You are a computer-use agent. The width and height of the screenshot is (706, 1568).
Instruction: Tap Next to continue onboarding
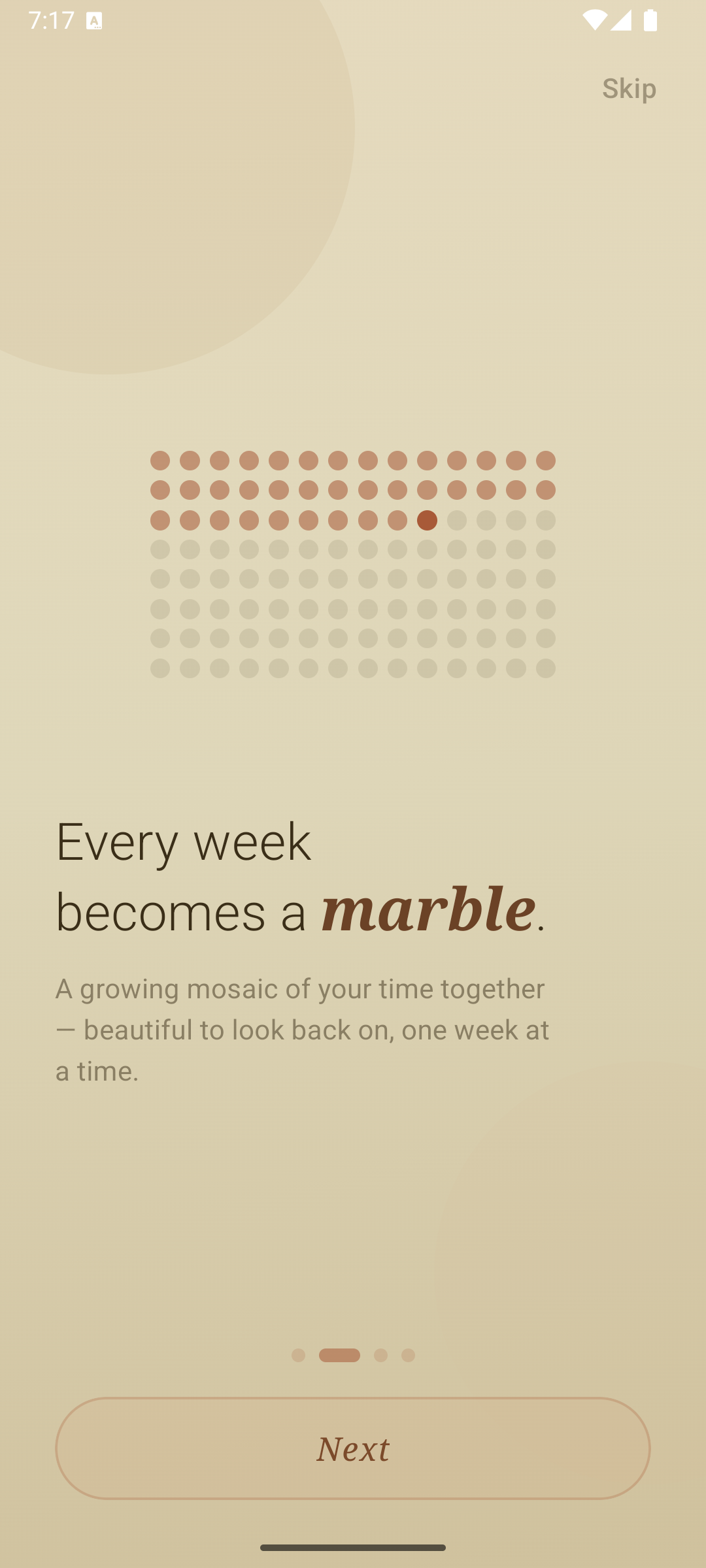click(x=353, y=1448)
